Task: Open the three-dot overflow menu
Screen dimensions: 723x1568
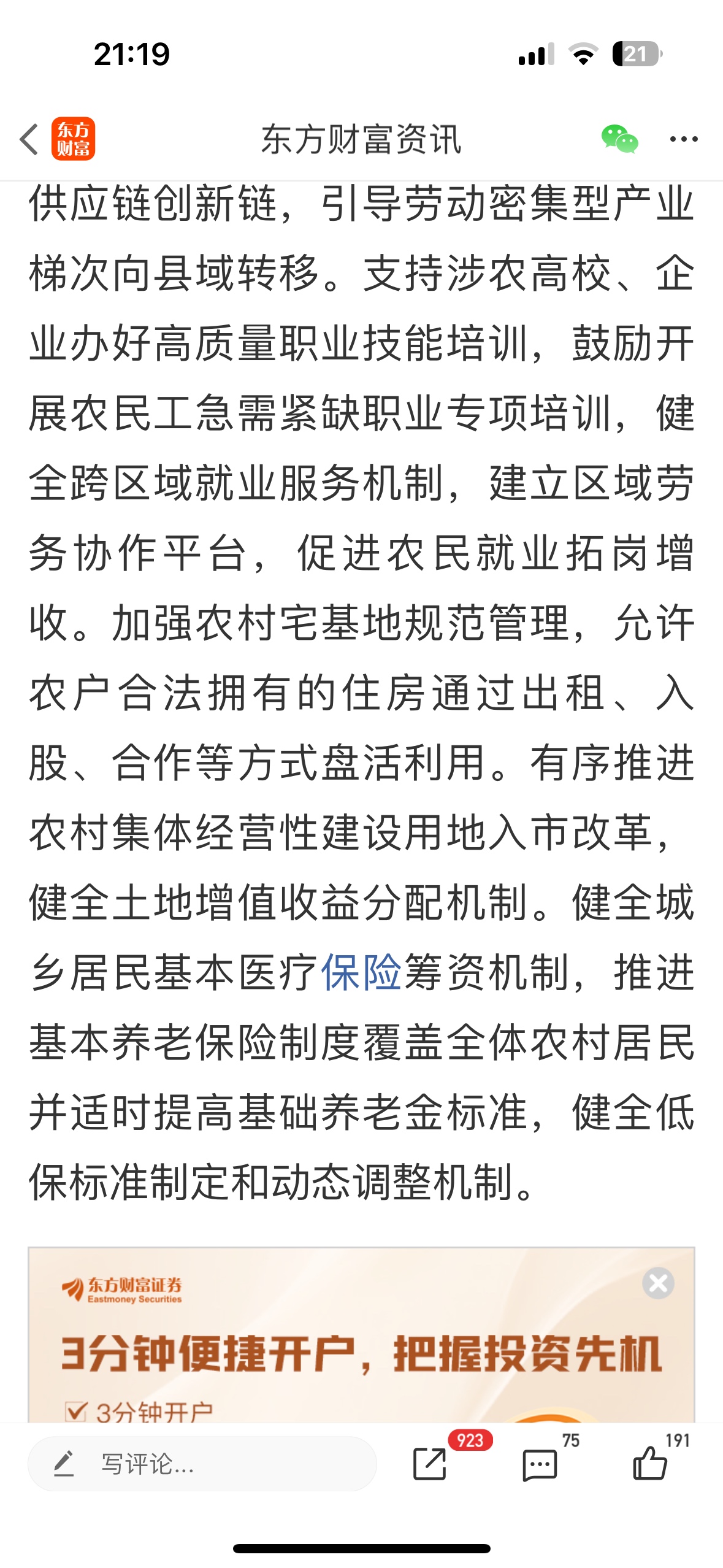Action: coord(683,139)
